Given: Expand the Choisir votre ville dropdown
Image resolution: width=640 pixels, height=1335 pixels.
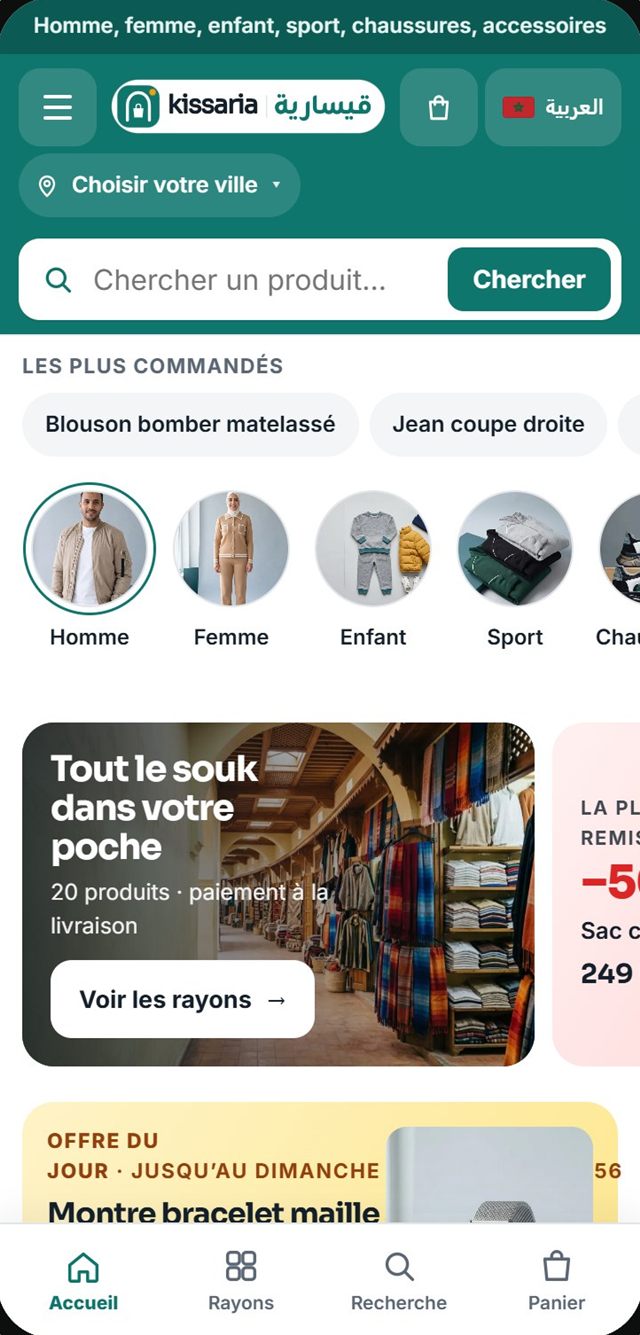Looking at the screenshot, I should click(159, 185).
